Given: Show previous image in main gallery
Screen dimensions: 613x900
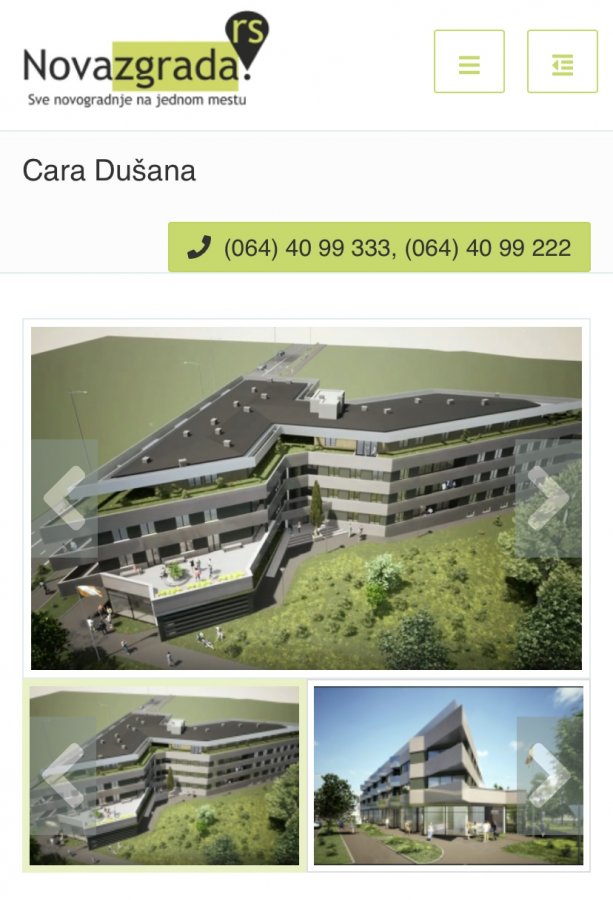Looking at the screenshot, I should click(x=64, y=497).
